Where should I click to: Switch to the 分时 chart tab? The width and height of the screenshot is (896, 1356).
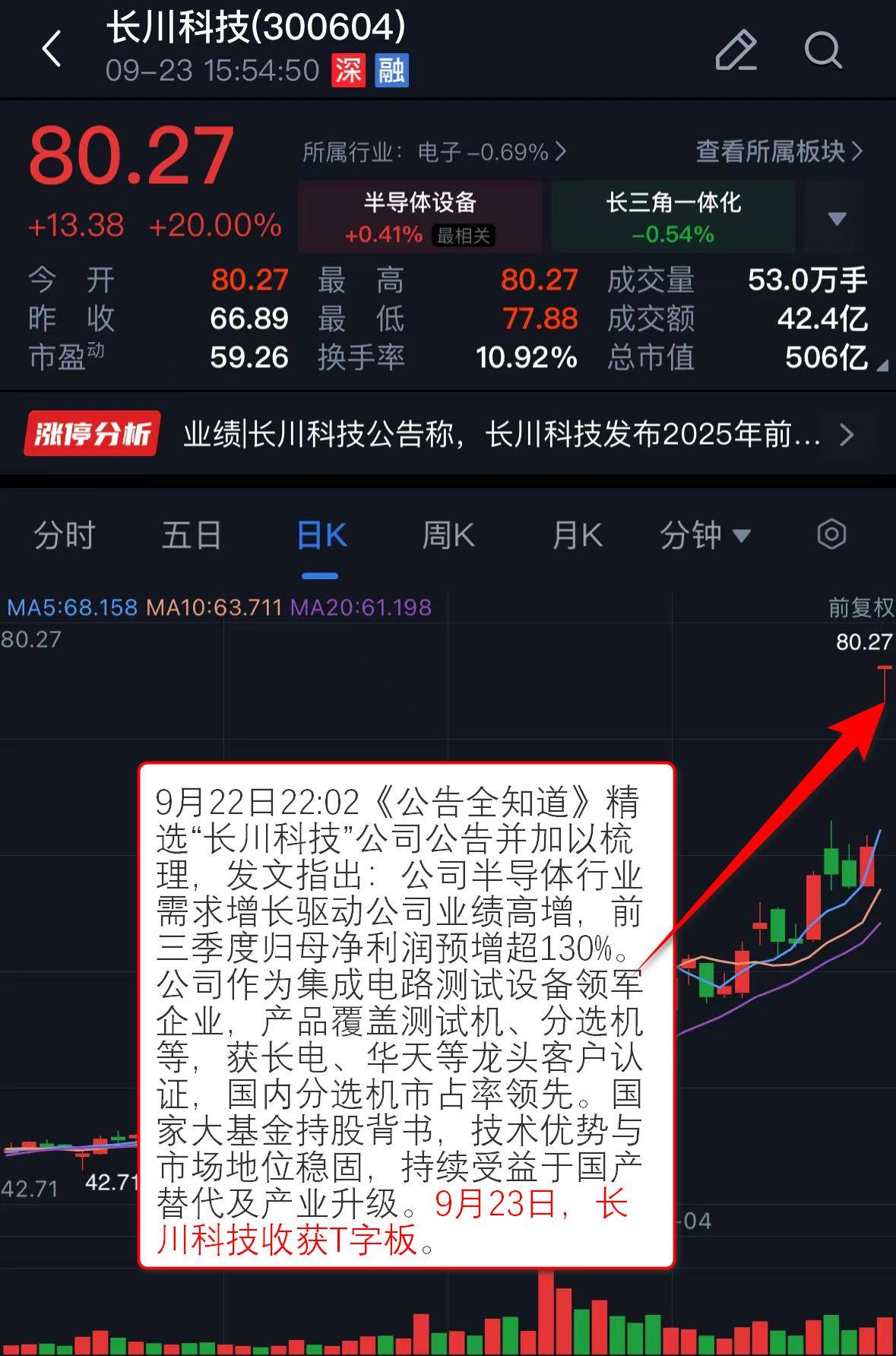point(65,535)
